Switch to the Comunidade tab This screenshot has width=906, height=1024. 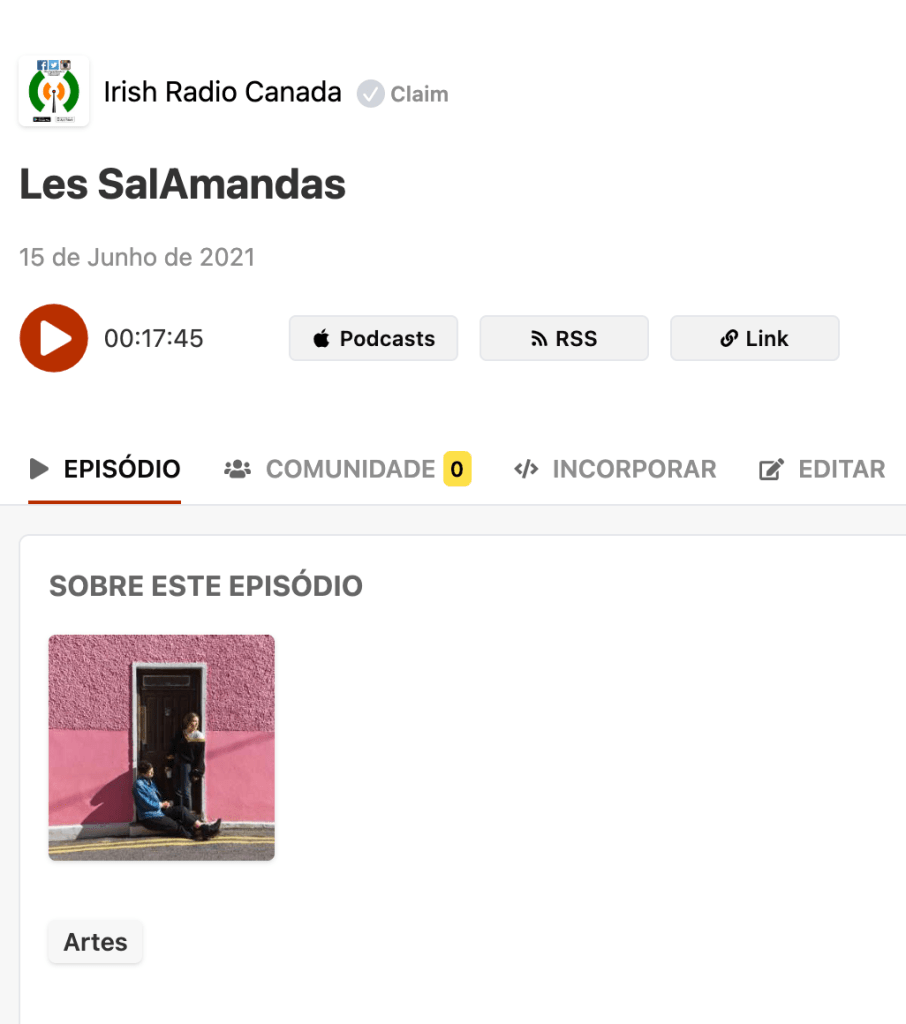click(x=347, y=469)
